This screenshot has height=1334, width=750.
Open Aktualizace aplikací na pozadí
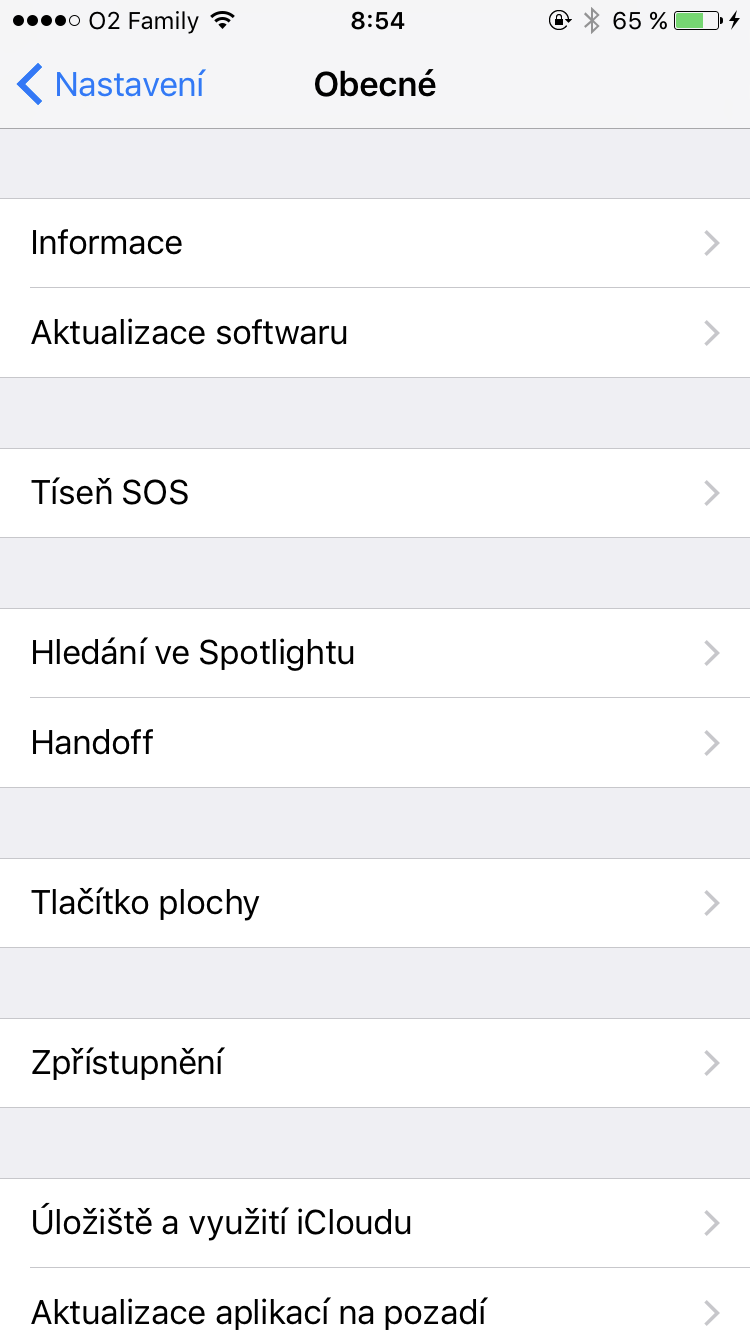(x=375, y=1311)
